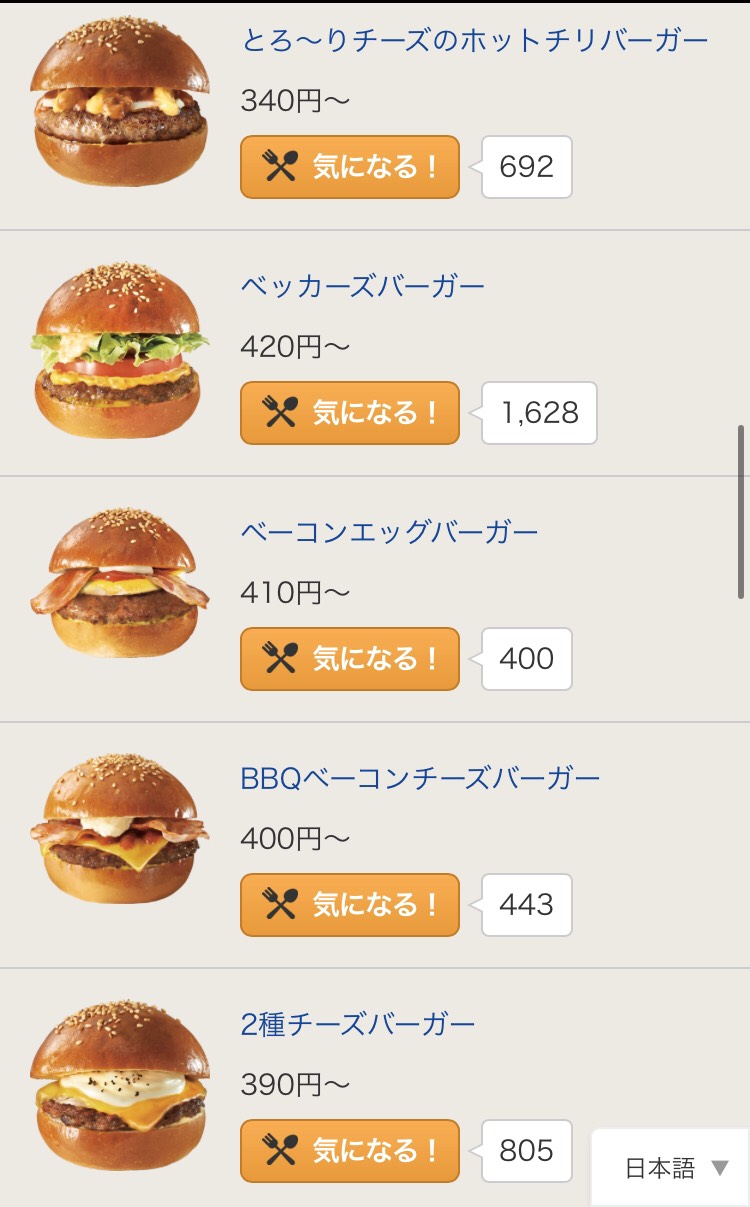
Task: Tap 気になる for 2種チーズバーガー
Action: tap(350, 1151)
